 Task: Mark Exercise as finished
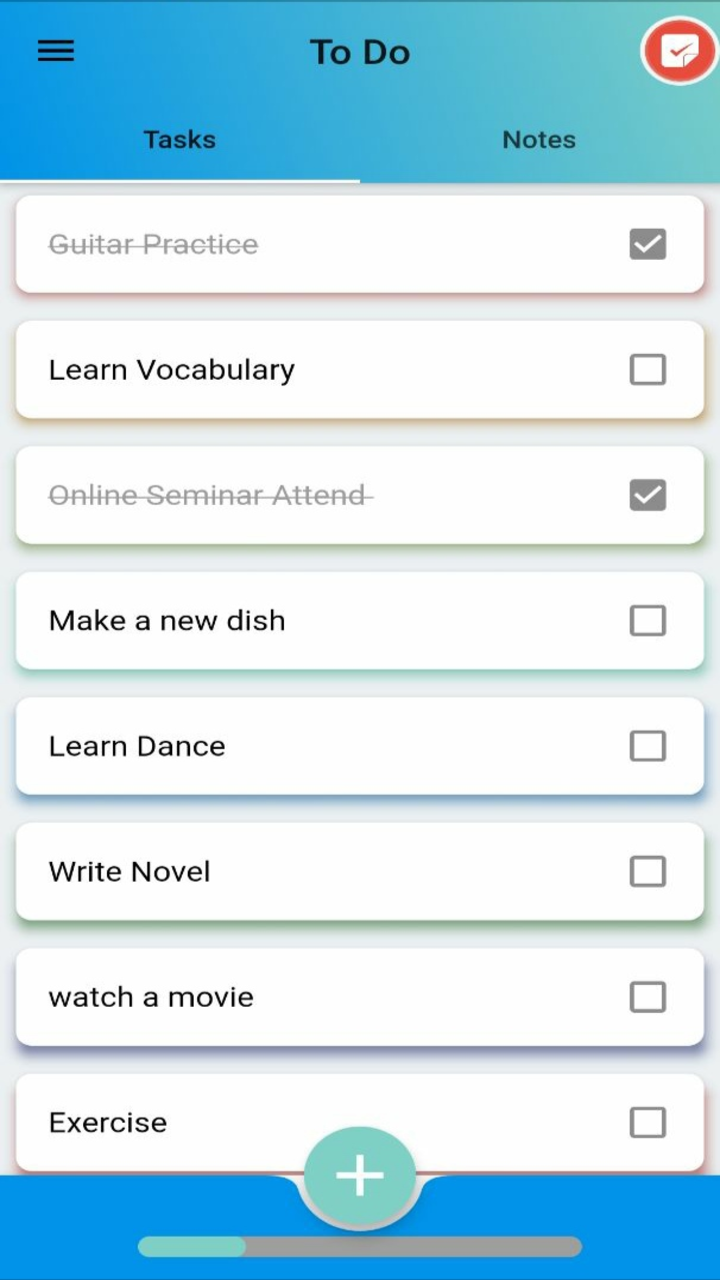point(647,1122)
